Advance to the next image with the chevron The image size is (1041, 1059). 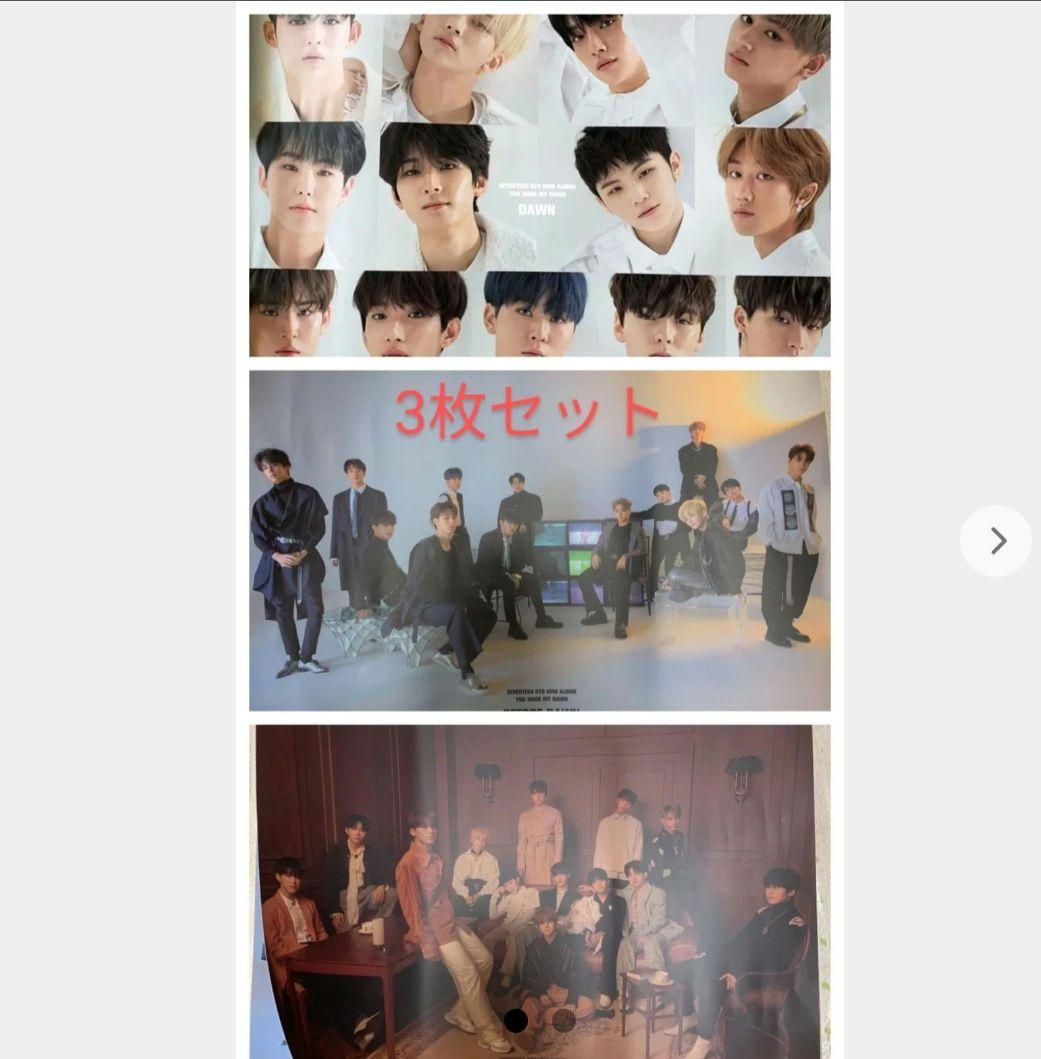(996, 541)
